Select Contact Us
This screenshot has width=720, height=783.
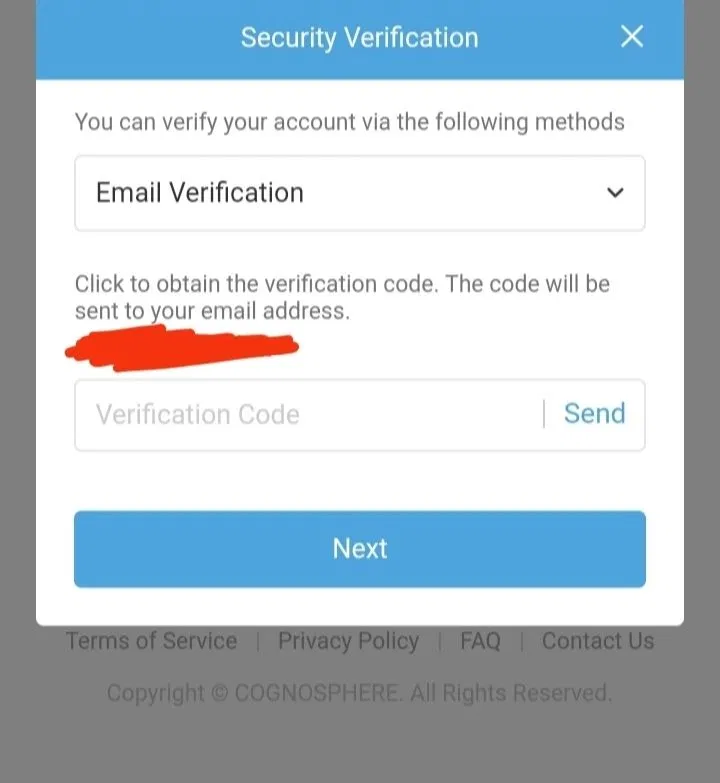pos(597,641)
